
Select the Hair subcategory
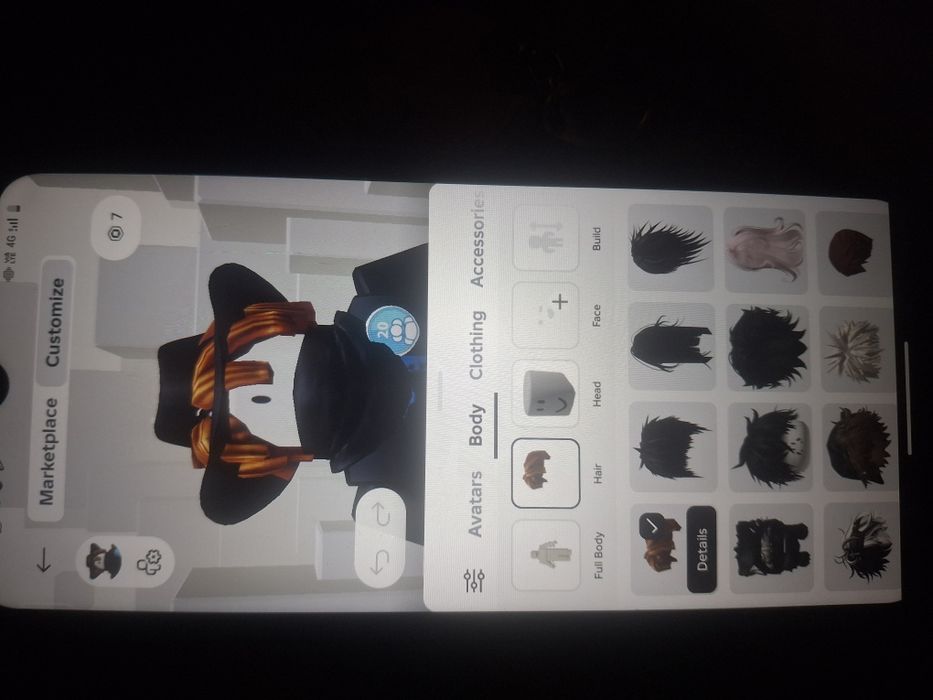click(x=545, y=472)
